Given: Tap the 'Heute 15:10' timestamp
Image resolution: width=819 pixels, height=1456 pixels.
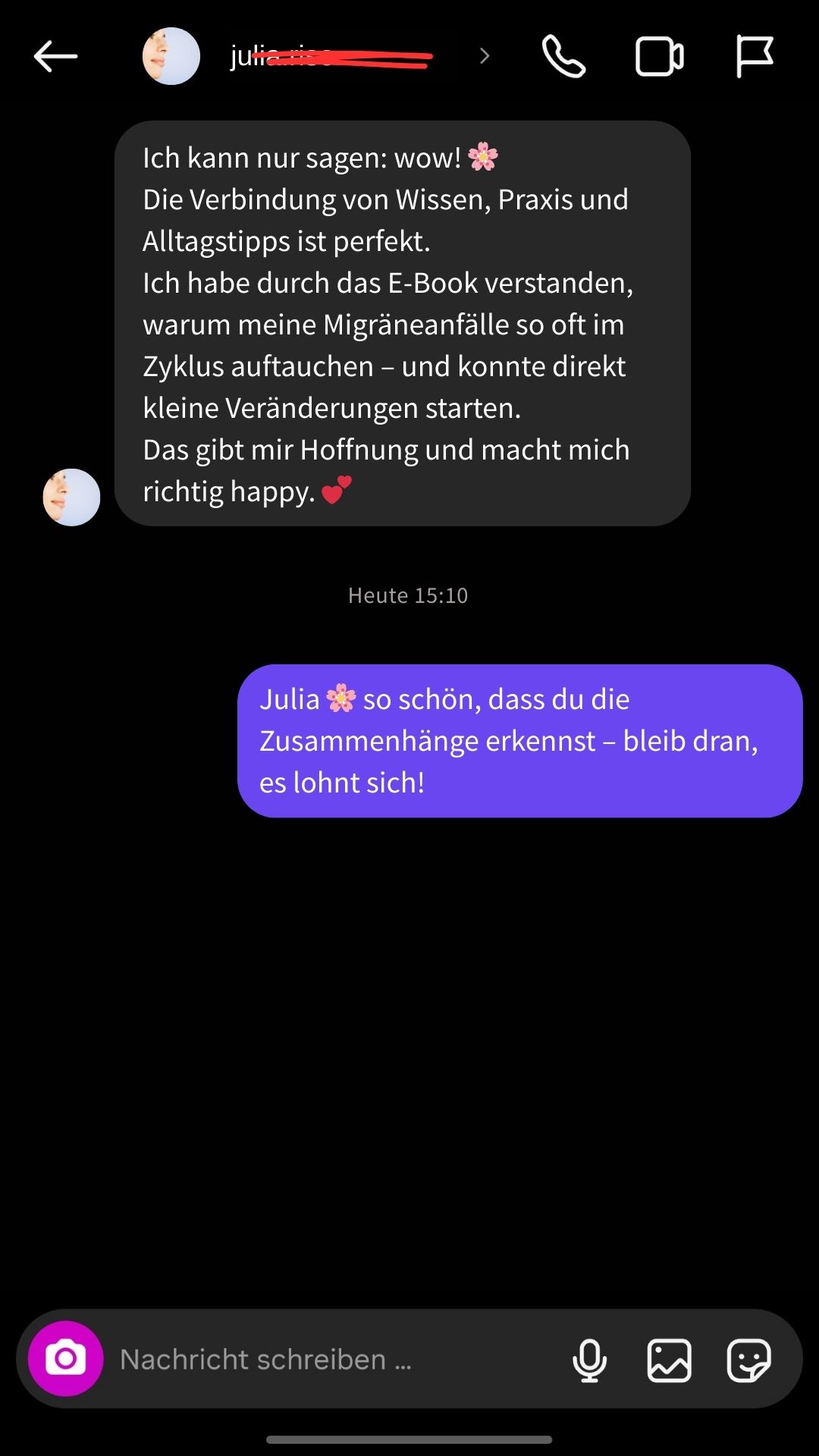Looking at the screenshot, I should 407,595.
